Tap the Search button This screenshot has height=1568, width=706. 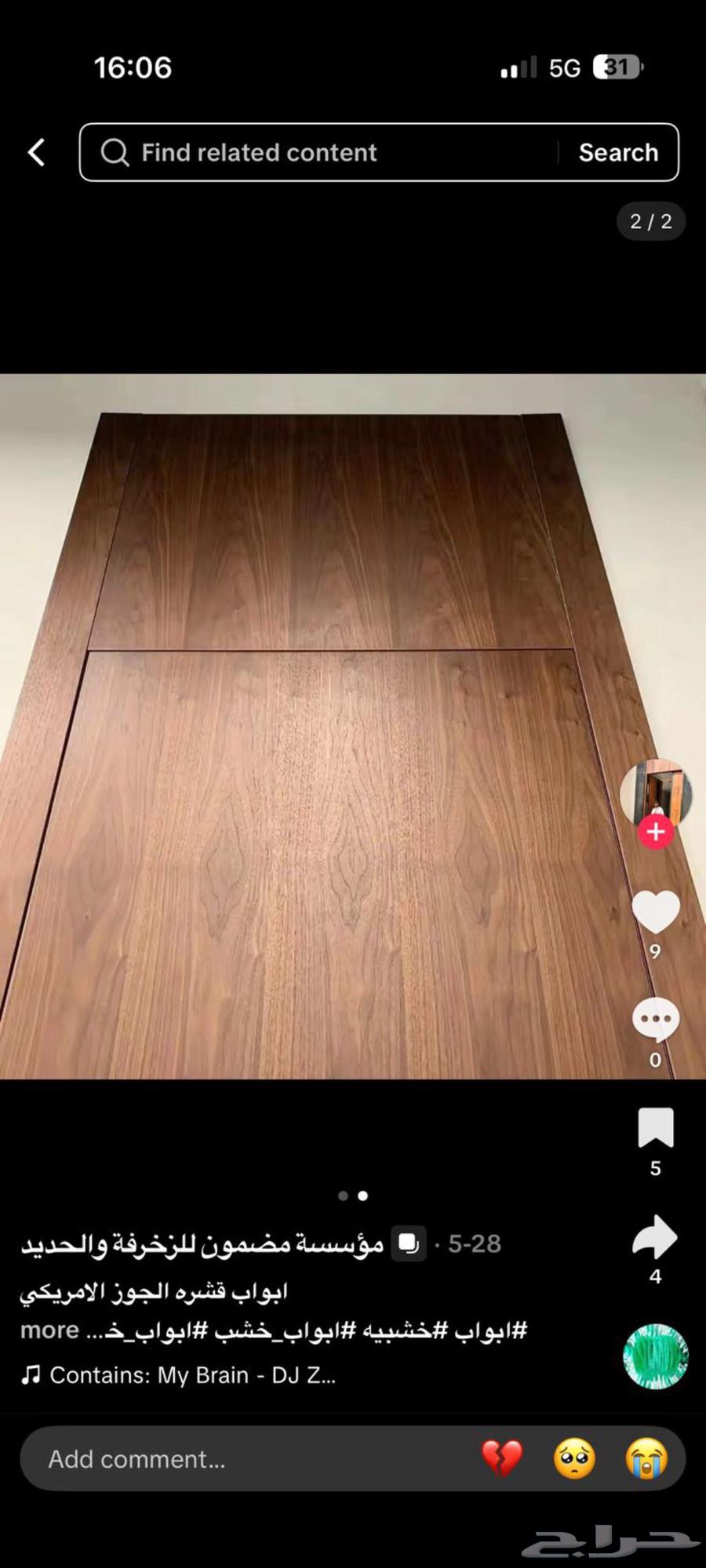pyautogui.click(x=618, y=152)
